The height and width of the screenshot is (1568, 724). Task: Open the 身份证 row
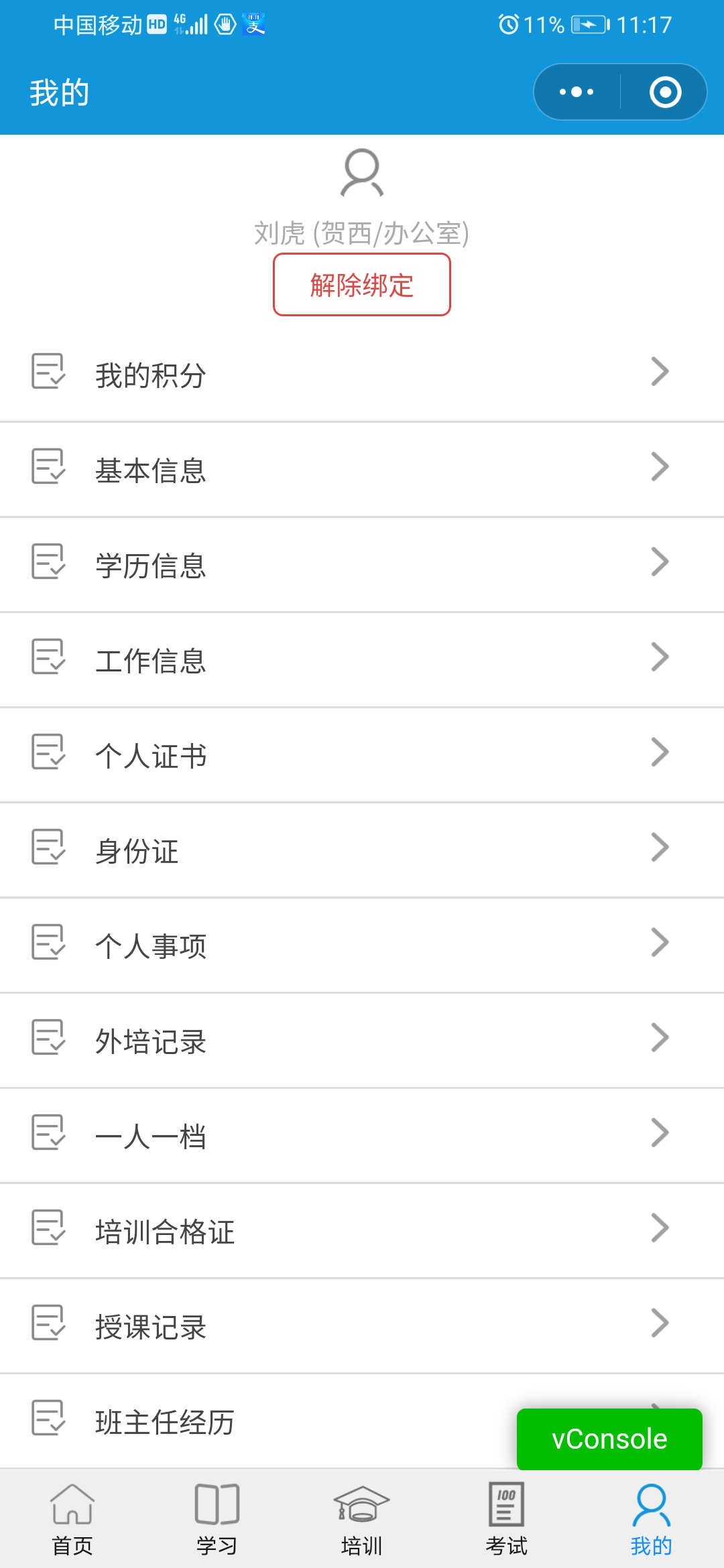[362, 850]
